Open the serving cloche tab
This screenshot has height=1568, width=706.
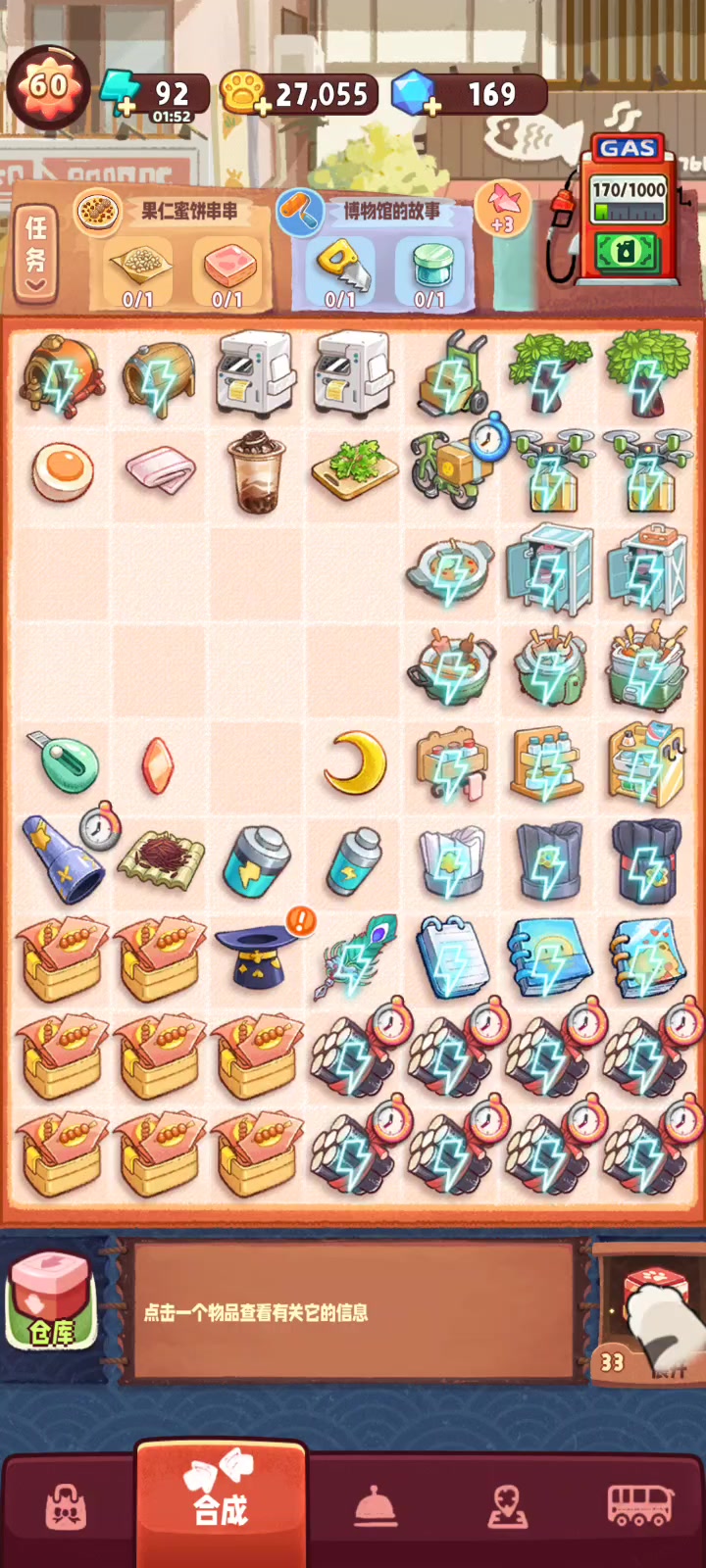375,1507
